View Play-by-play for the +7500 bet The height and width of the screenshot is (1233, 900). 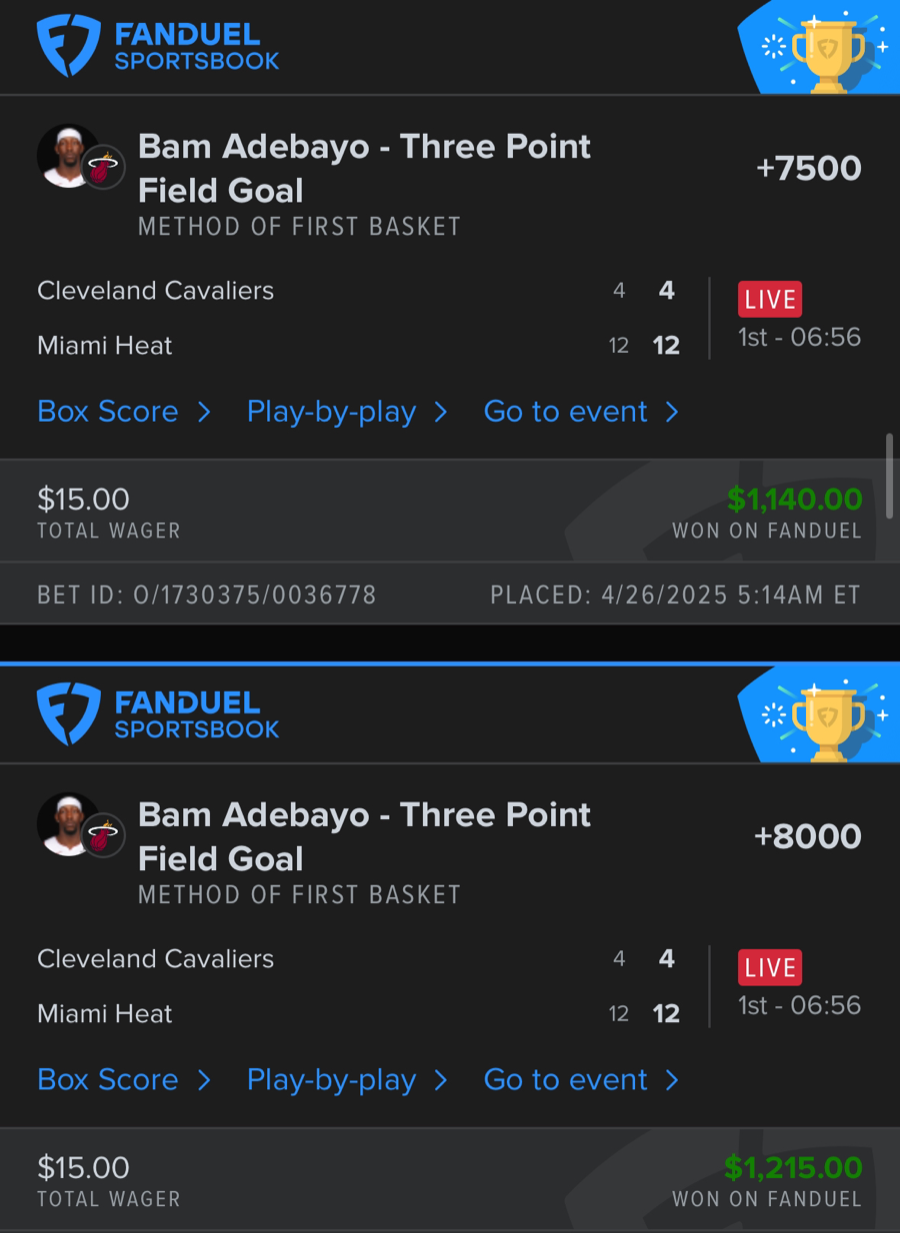pyautogui.click(x=346, y=412)
